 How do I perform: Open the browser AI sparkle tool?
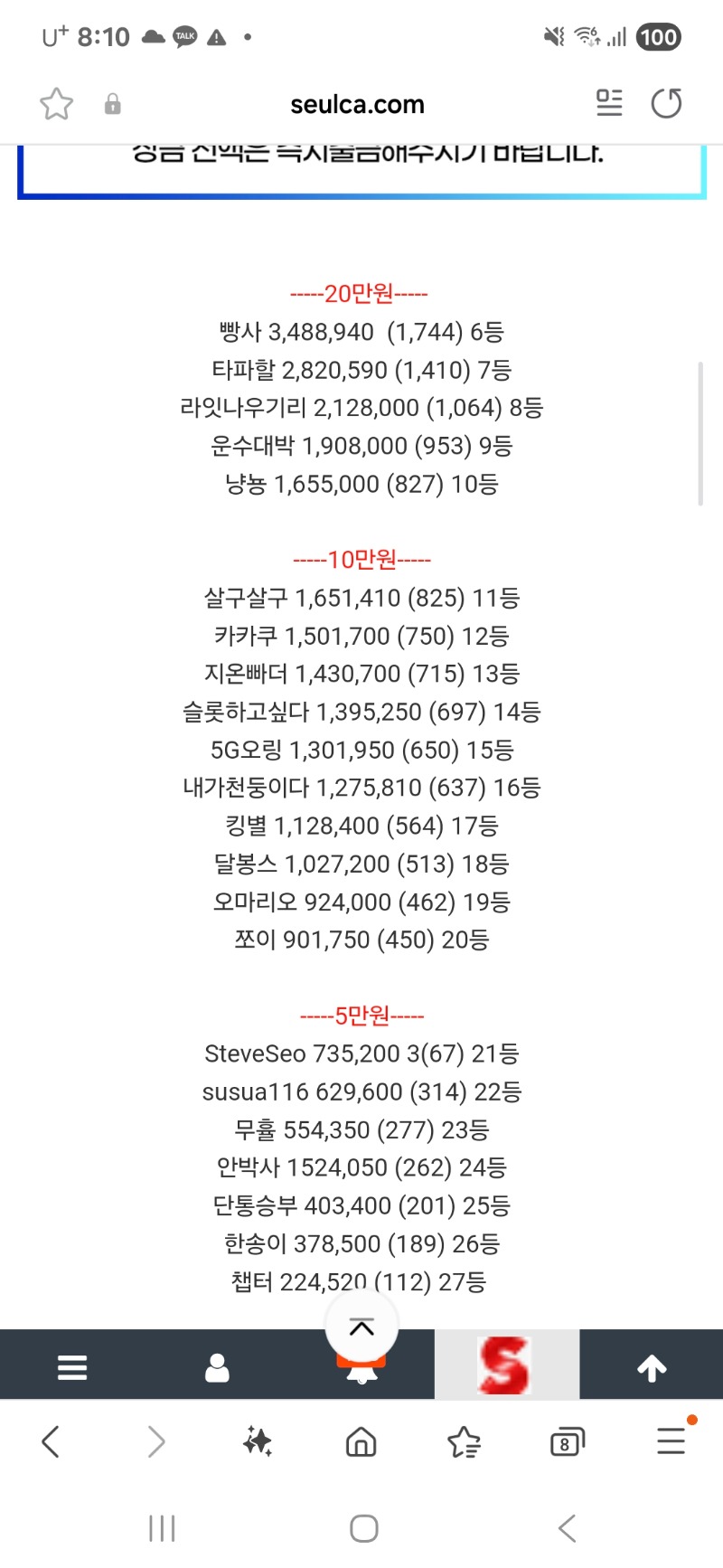tap(258, 1441)
